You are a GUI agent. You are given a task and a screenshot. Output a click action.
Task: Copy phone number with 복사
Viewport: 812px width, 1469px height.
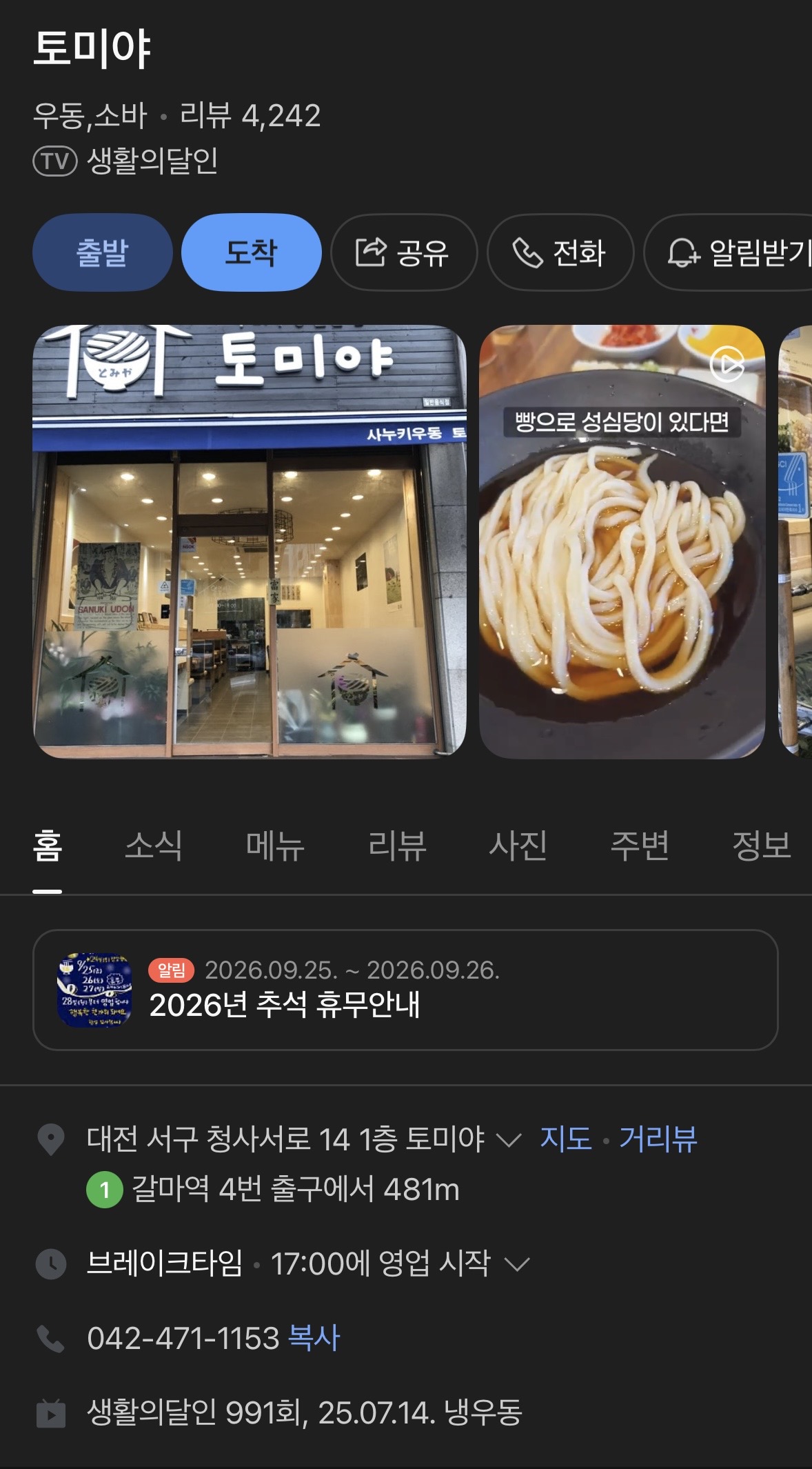tap(314, 1338)
